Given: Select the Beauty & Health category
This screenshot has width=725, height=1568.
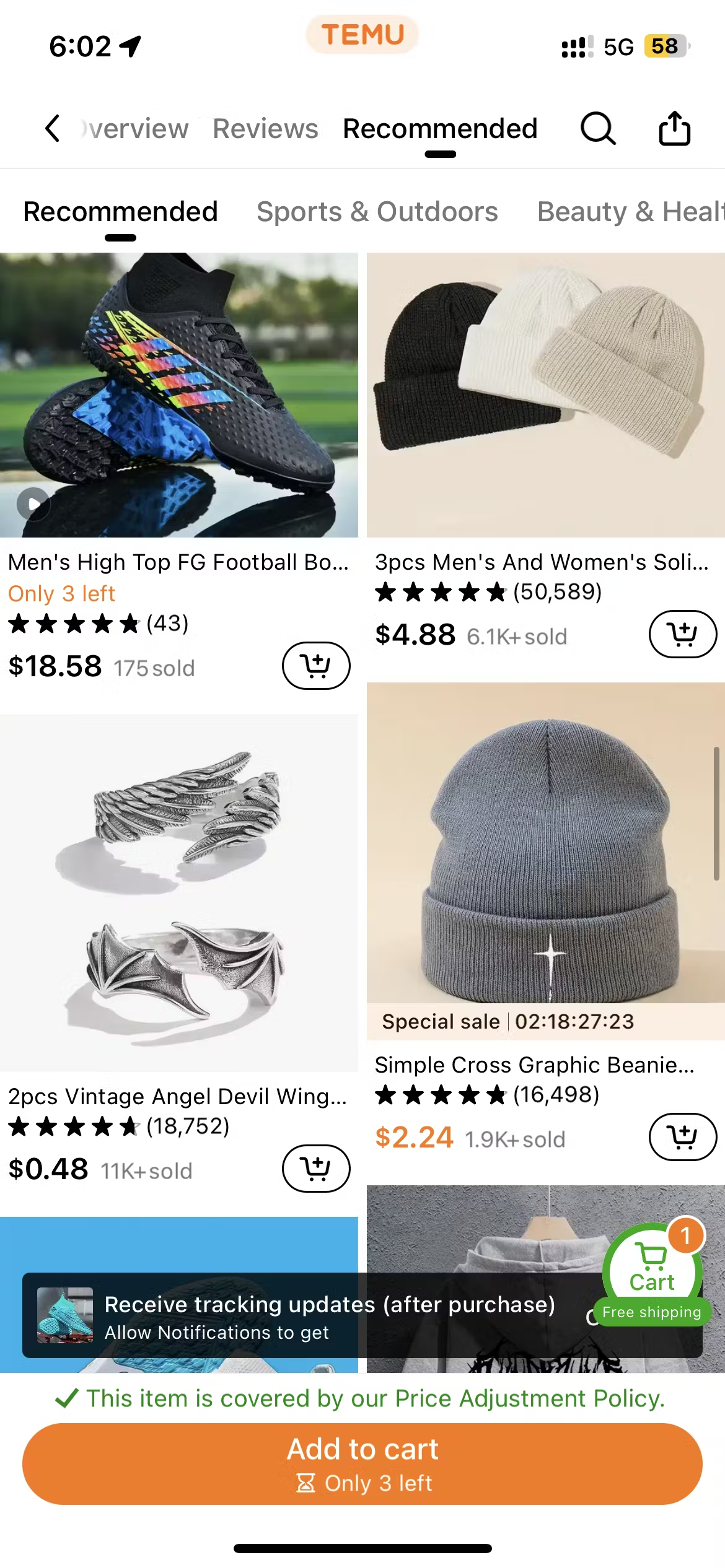Looking at the screenshot, I should (630, 212).
